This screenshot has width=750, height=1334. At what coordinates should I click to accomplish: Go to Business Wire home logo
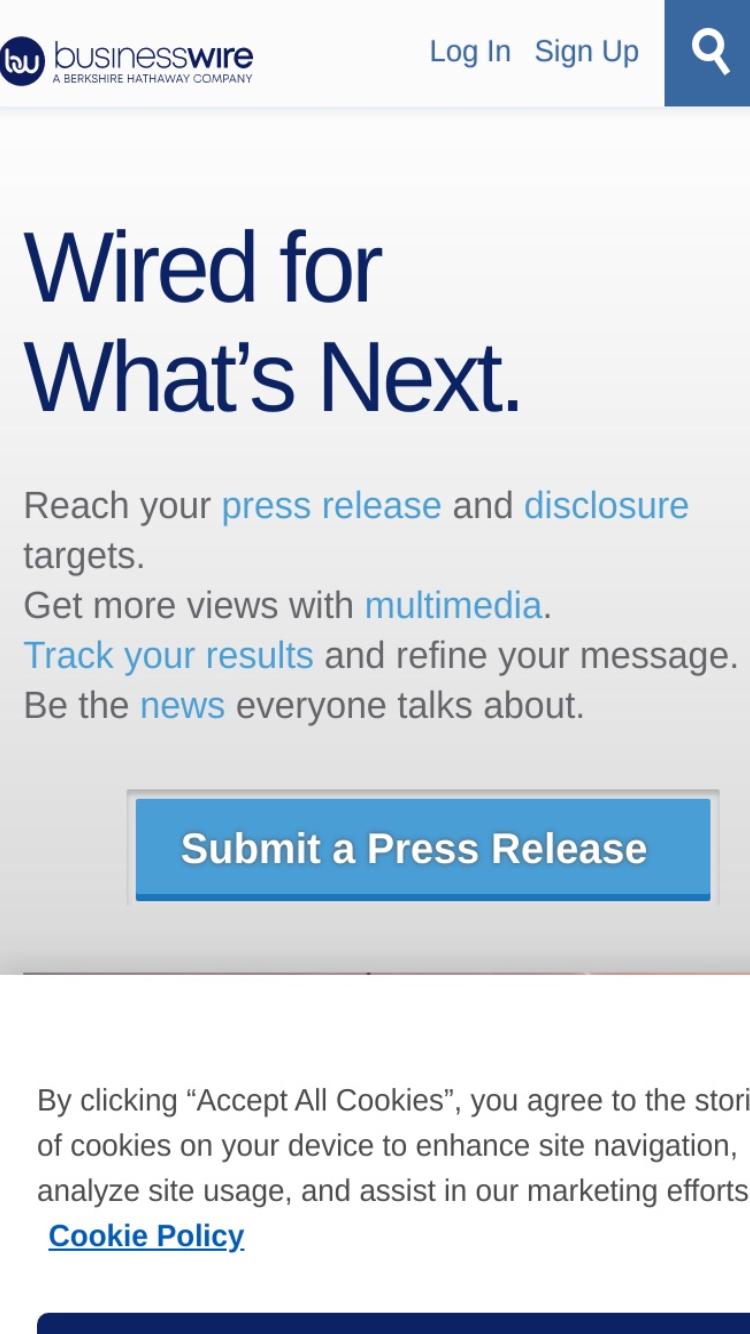coord(127,60)
